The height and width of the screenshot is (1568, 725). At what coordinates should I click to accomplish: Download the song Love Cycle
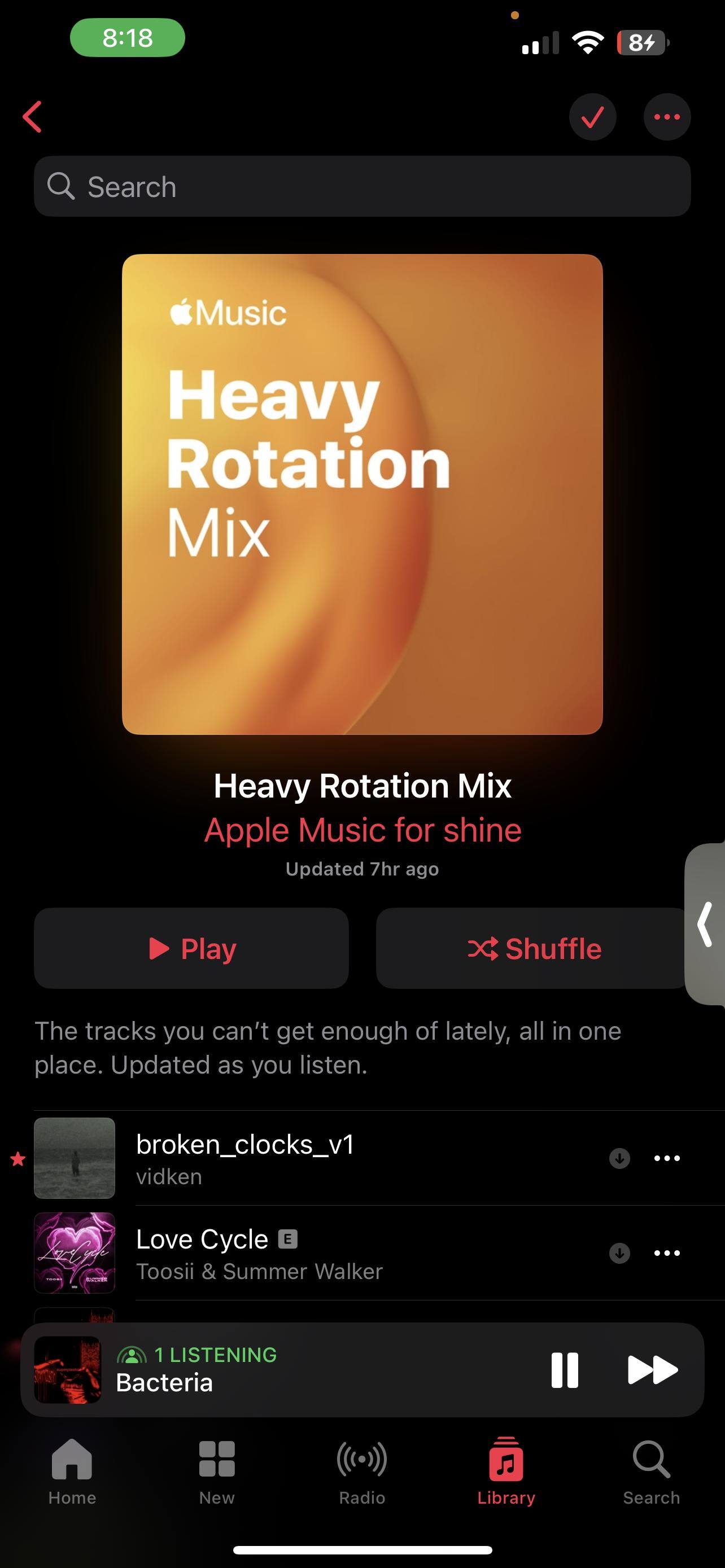619,1253
